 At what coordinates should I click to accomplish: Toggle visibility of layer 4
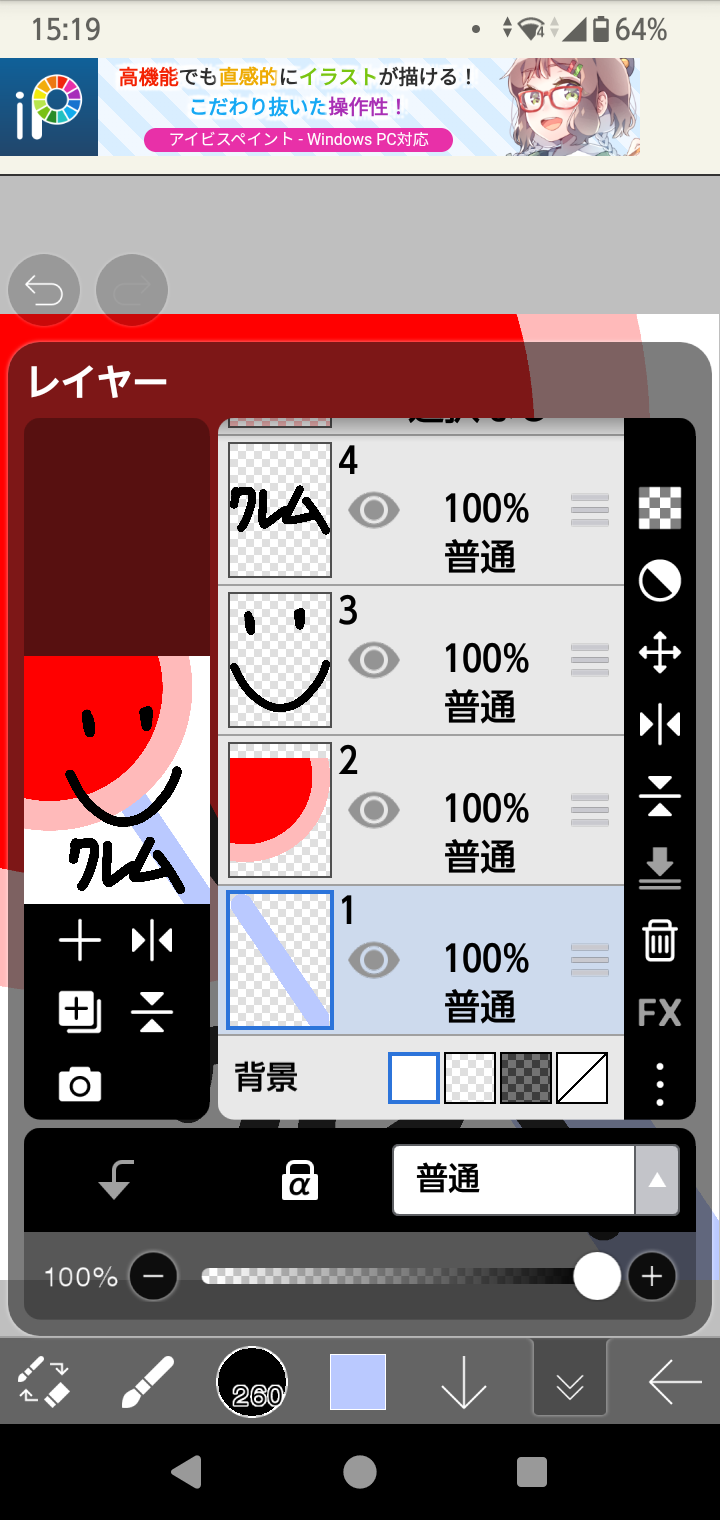(x=374, y=511)
